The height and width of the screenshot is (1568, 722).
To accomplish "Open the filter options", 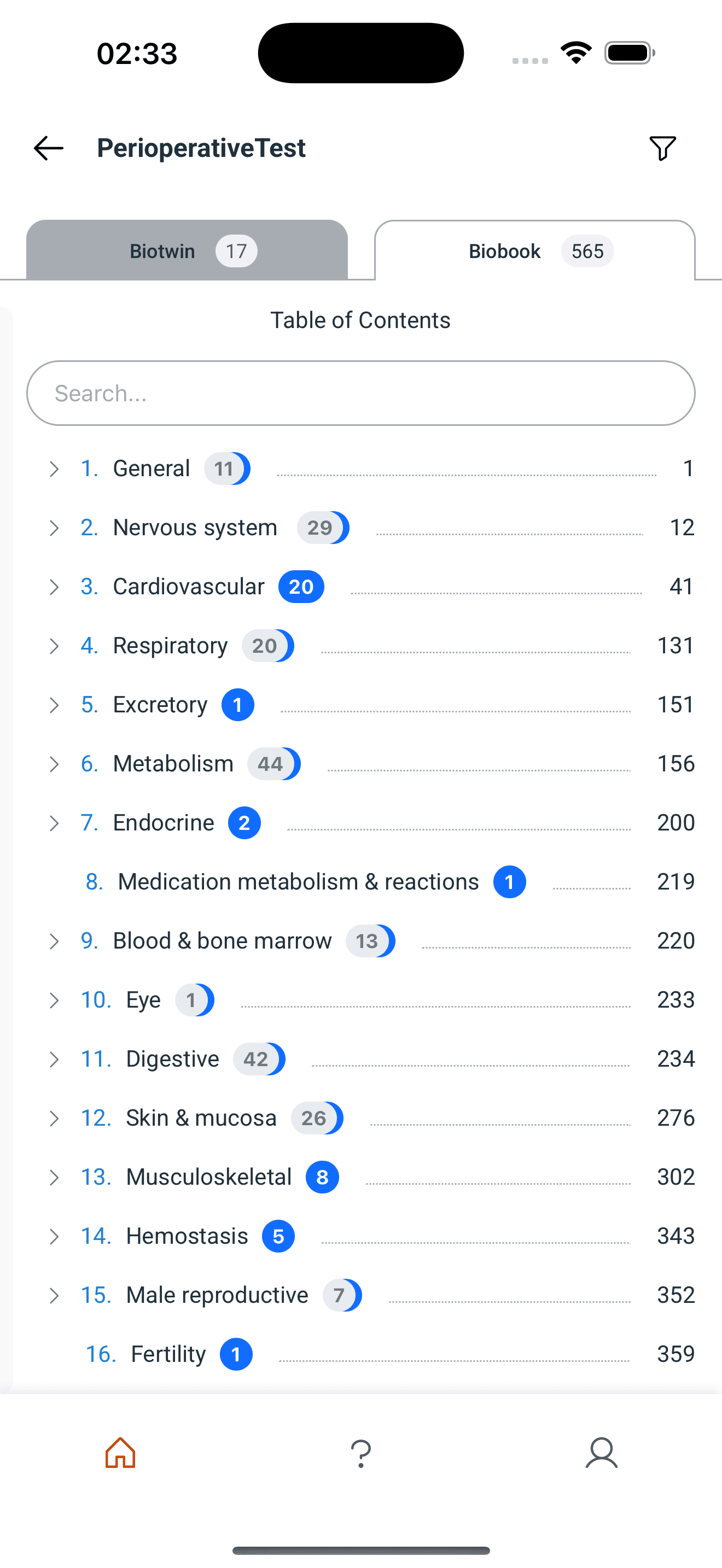I will click(x=663, y=148).
